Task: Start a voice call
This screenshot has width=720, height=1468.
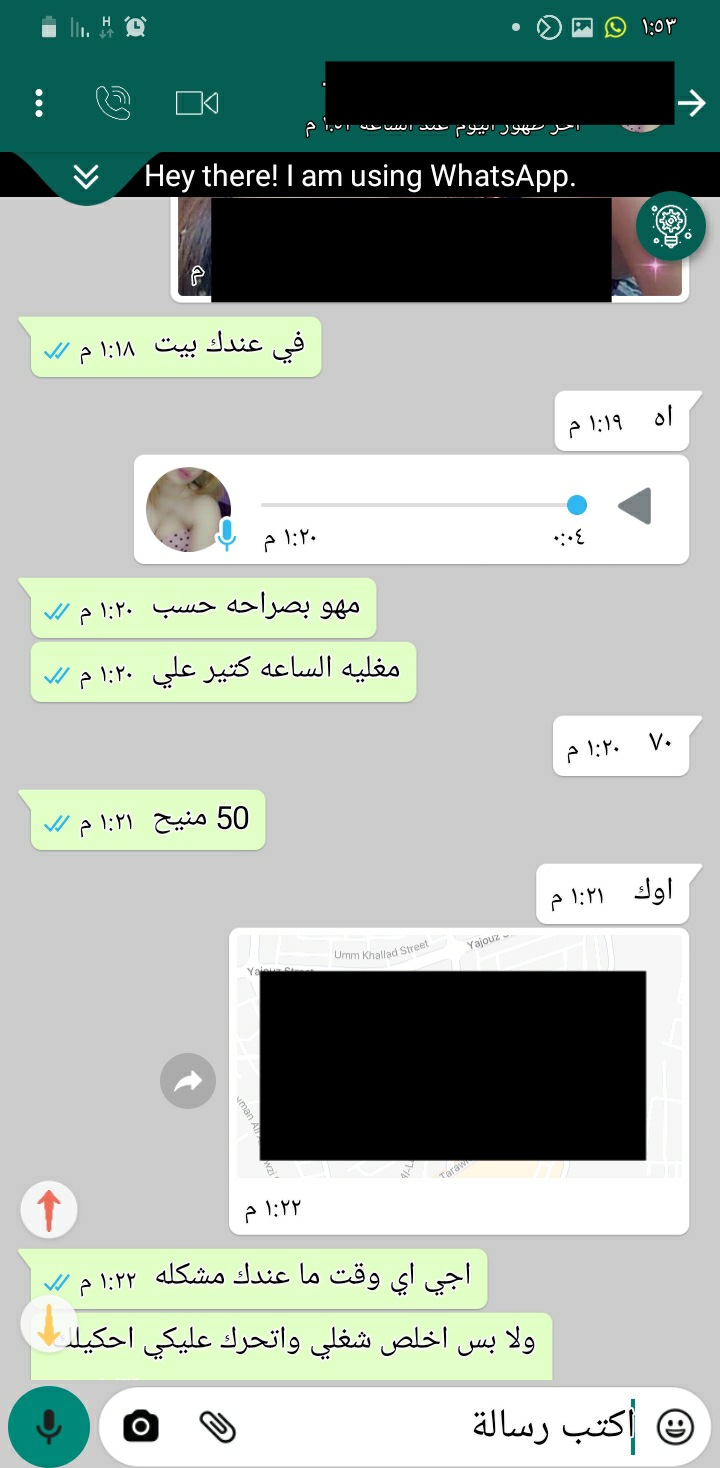Action: coord(113,103)
